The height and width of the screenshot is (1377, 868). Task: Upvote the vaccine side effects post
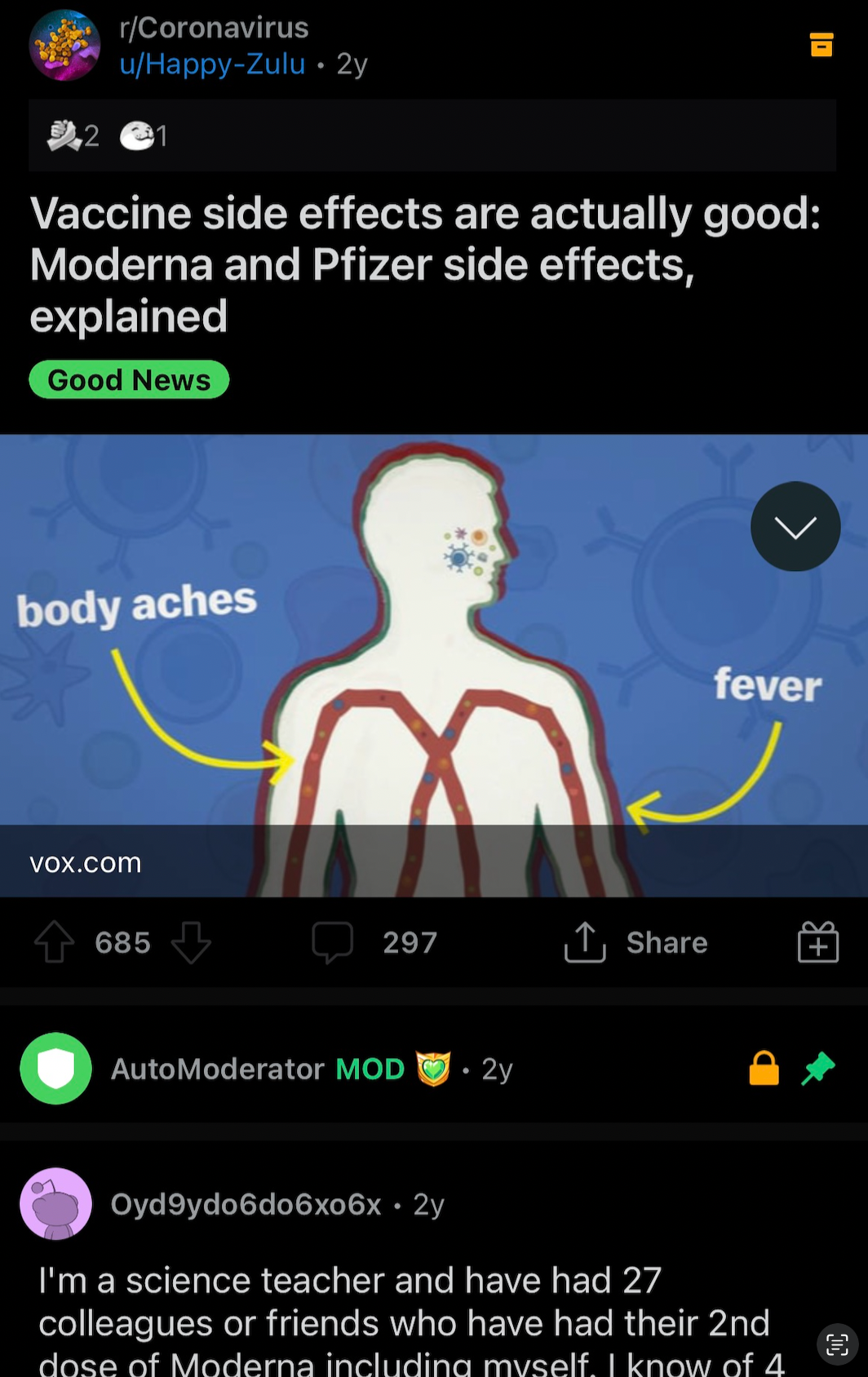click(54, 942)
